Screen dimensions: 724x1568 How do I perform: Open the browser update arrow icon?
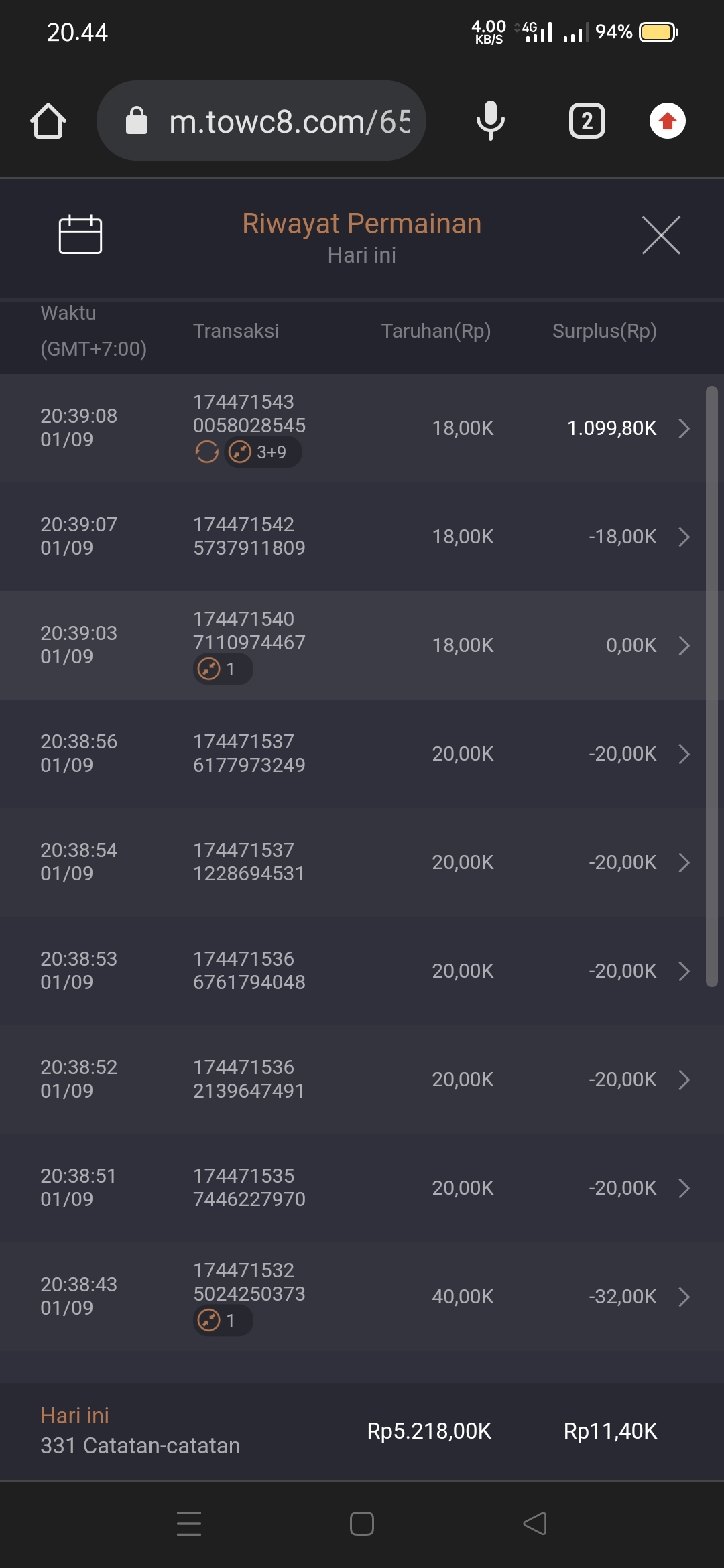[x=667, y=121]
